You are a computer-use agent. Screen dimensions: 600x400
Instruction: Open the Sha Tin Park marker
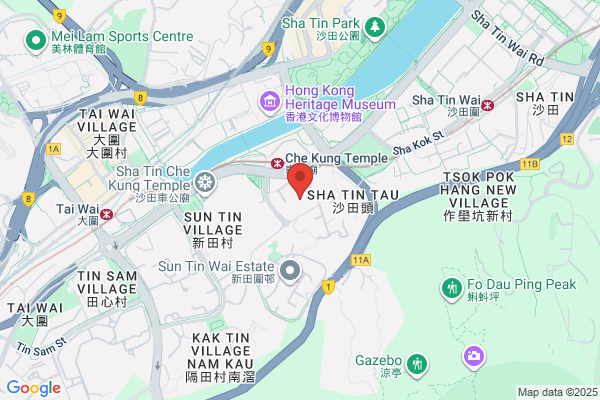[x=375, y=28]
